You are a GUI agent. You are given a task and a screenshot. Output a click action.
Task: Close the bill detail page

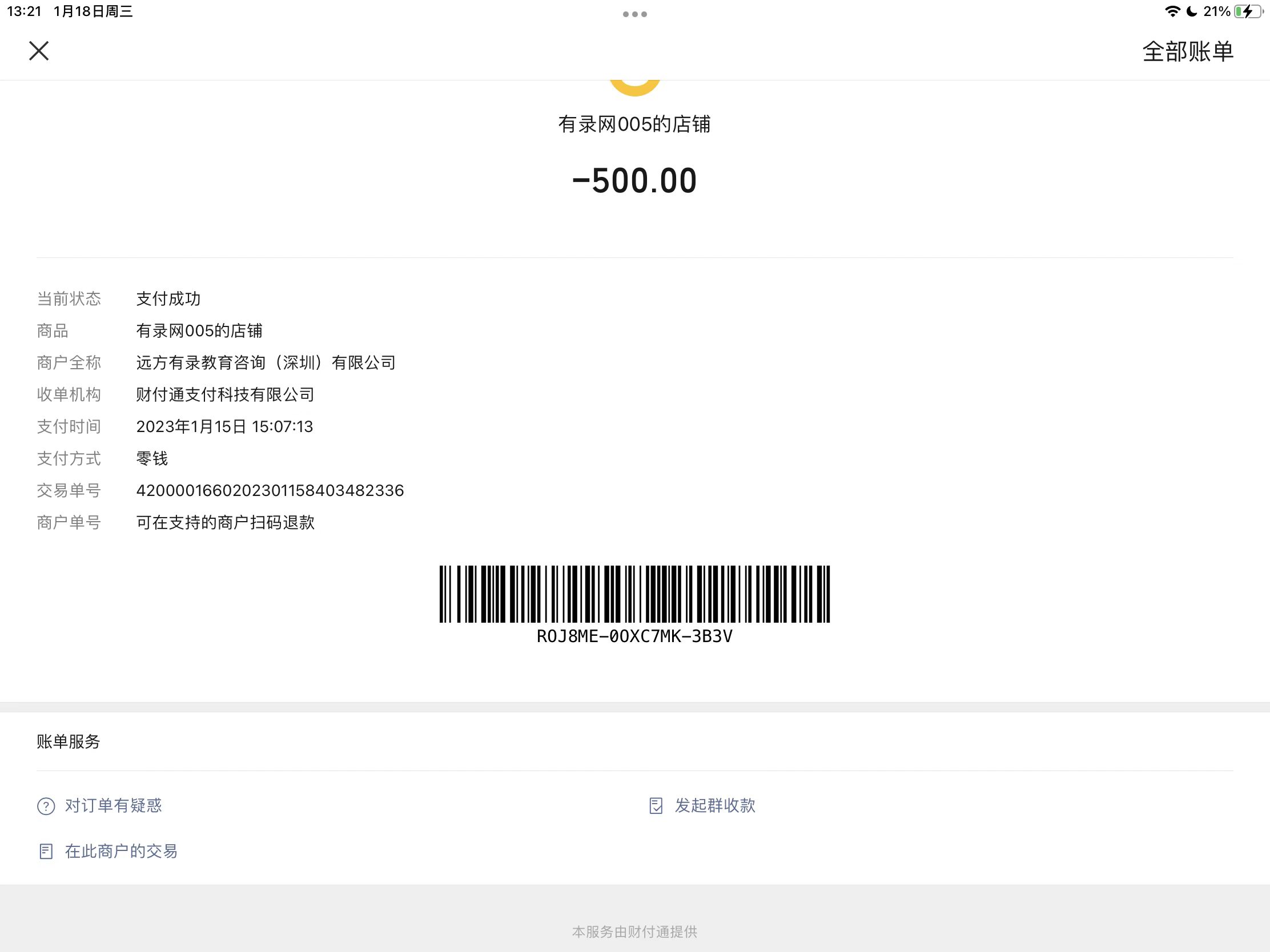pyautogui.click(x=38, y=51)
